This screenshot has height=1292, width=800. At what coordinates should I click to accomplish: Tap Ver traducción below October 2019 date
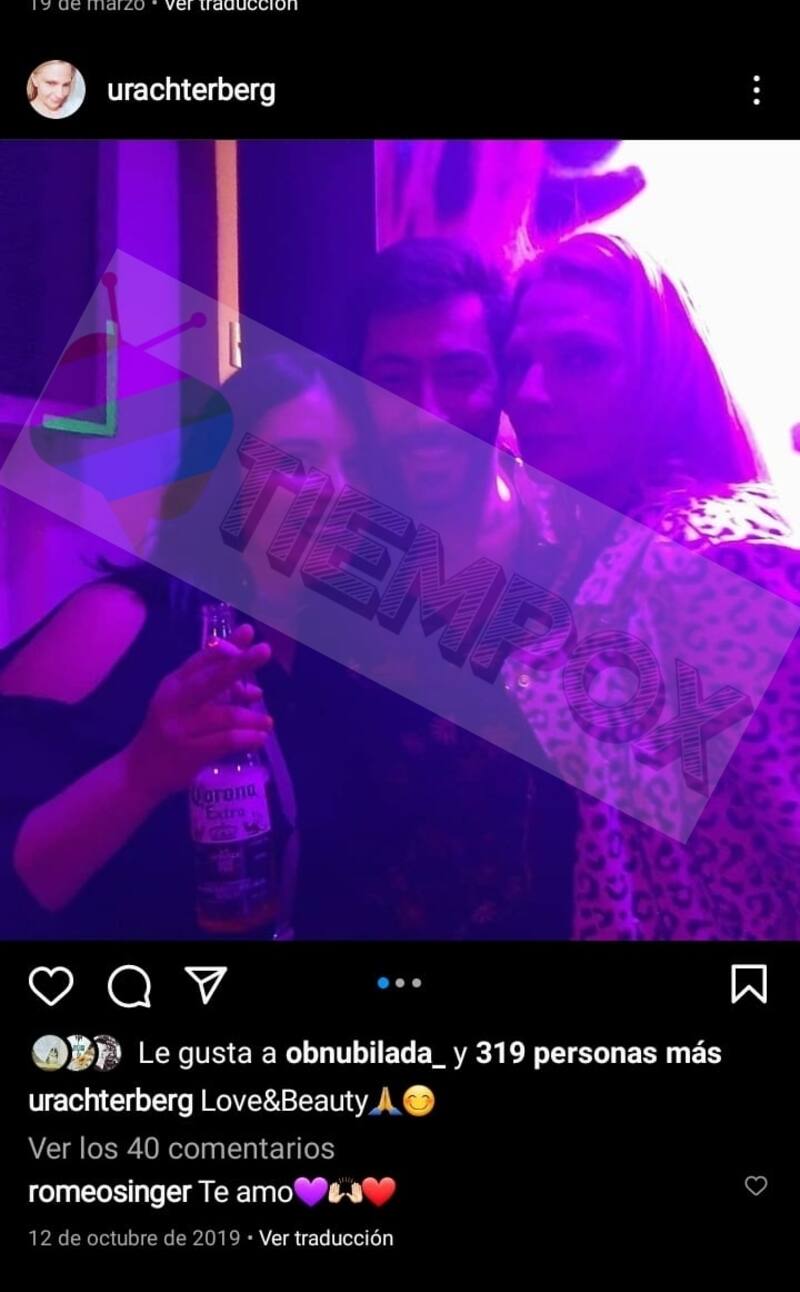[326, 1238]
